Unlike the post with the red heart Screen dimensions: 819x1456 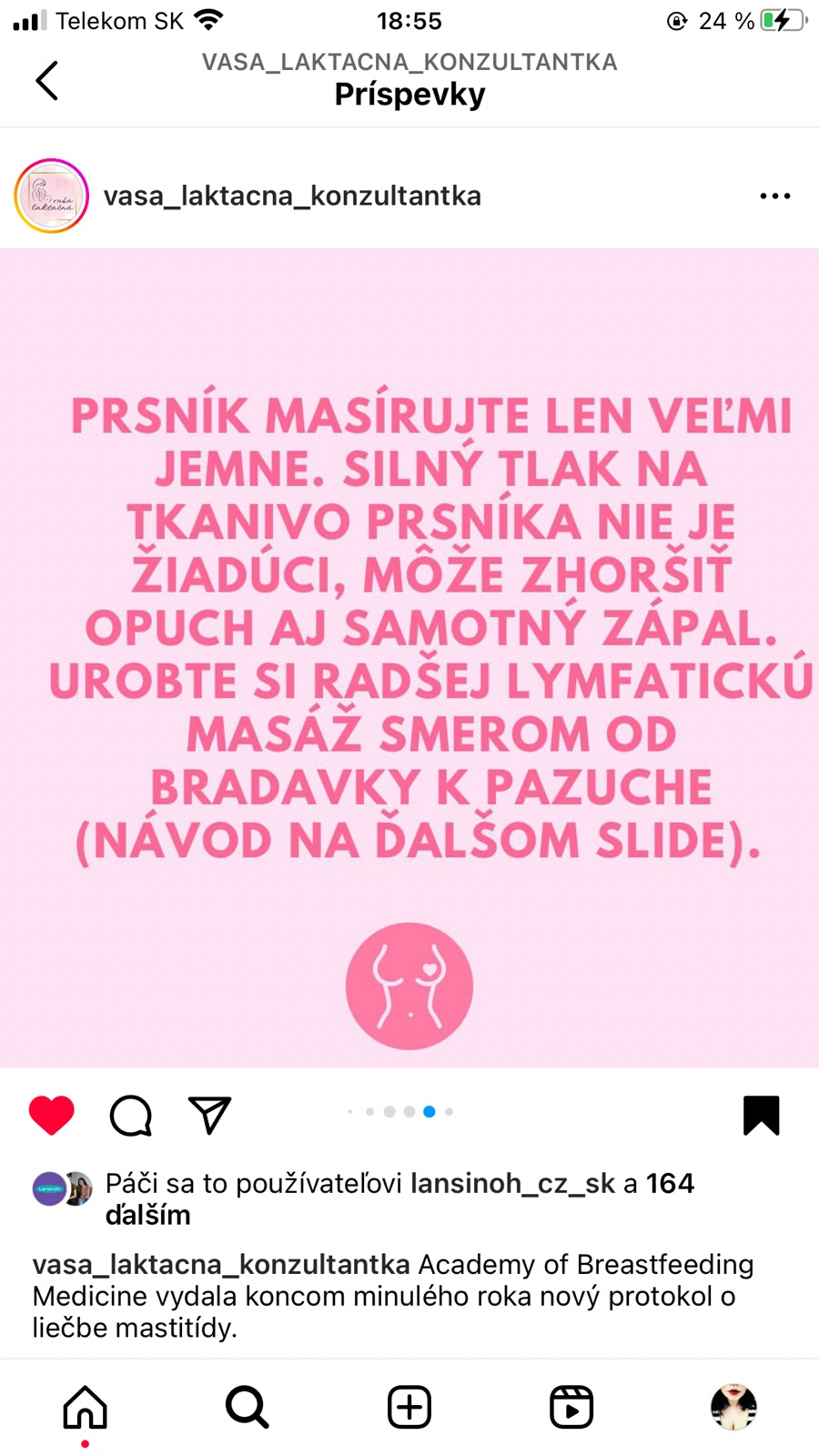[x=52, y=1115]
